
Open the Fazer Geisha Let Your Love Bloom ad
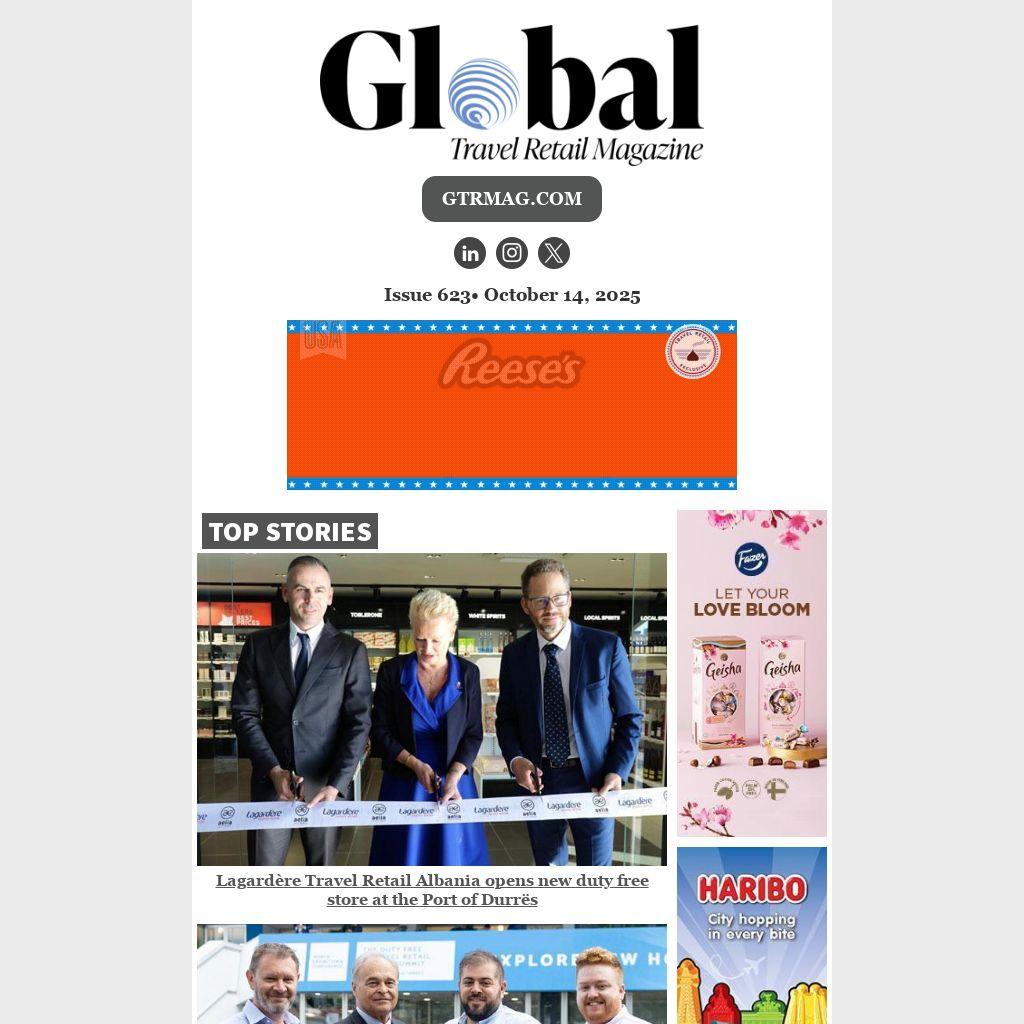point(751,673)
